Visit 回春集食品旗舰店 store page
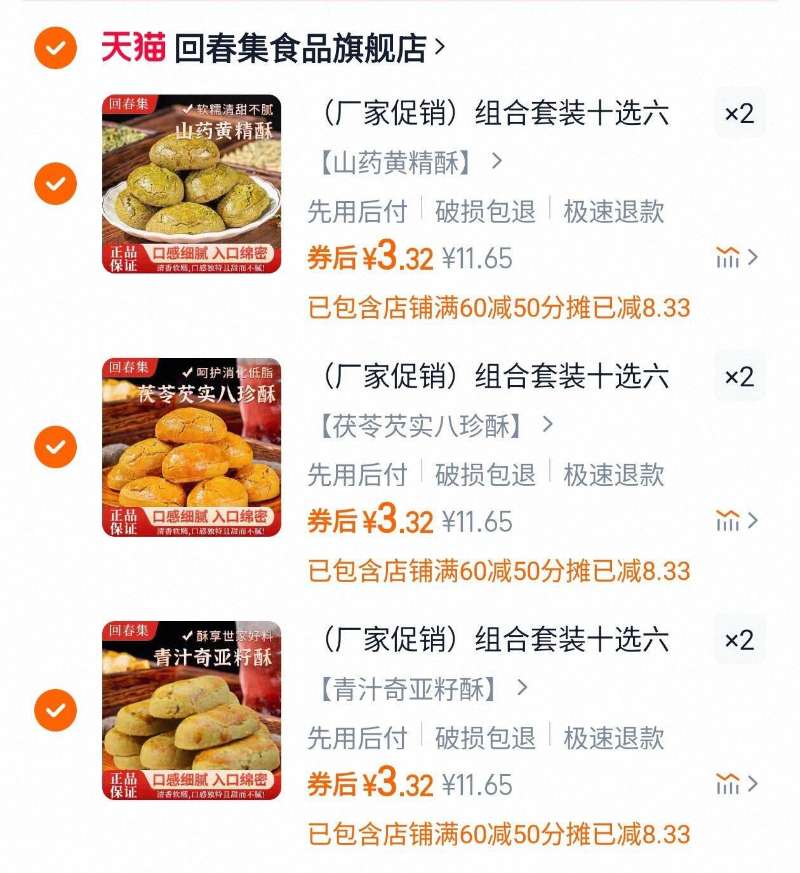Image resolution: width=800 pixels, height=873 pixels. tap(300, 47)
